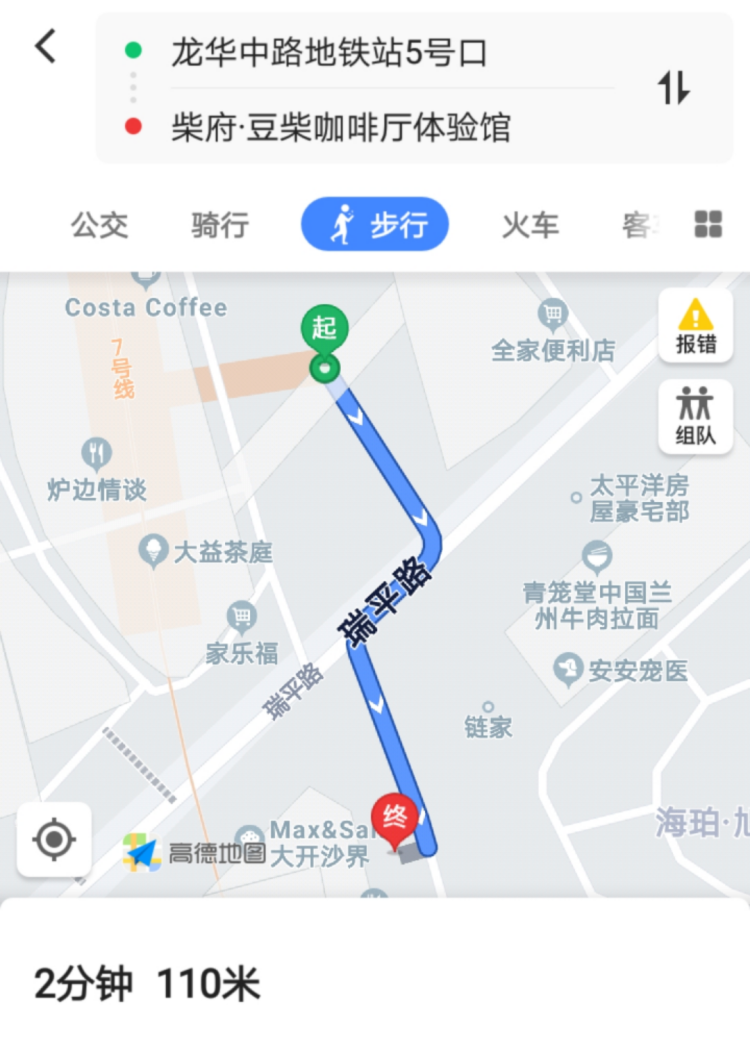Open the grid of more travel modes

tap(708, 225)
